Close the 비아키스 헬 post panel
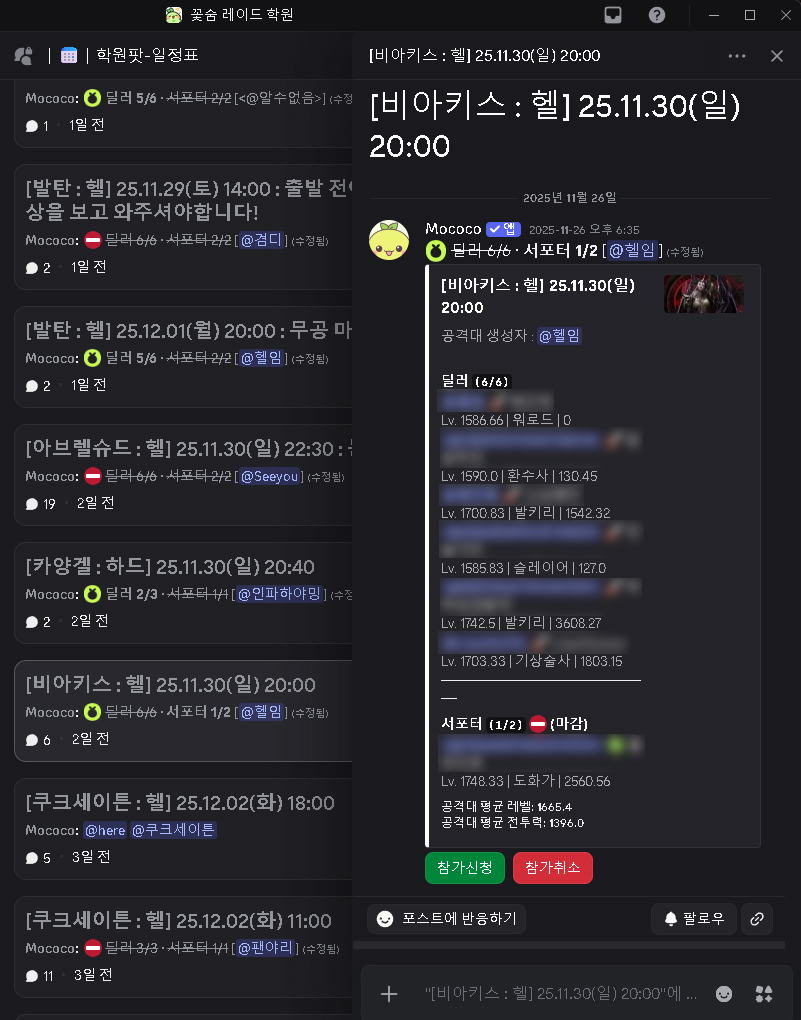Viewport: 801px width, 1020px height. [777, 56]
